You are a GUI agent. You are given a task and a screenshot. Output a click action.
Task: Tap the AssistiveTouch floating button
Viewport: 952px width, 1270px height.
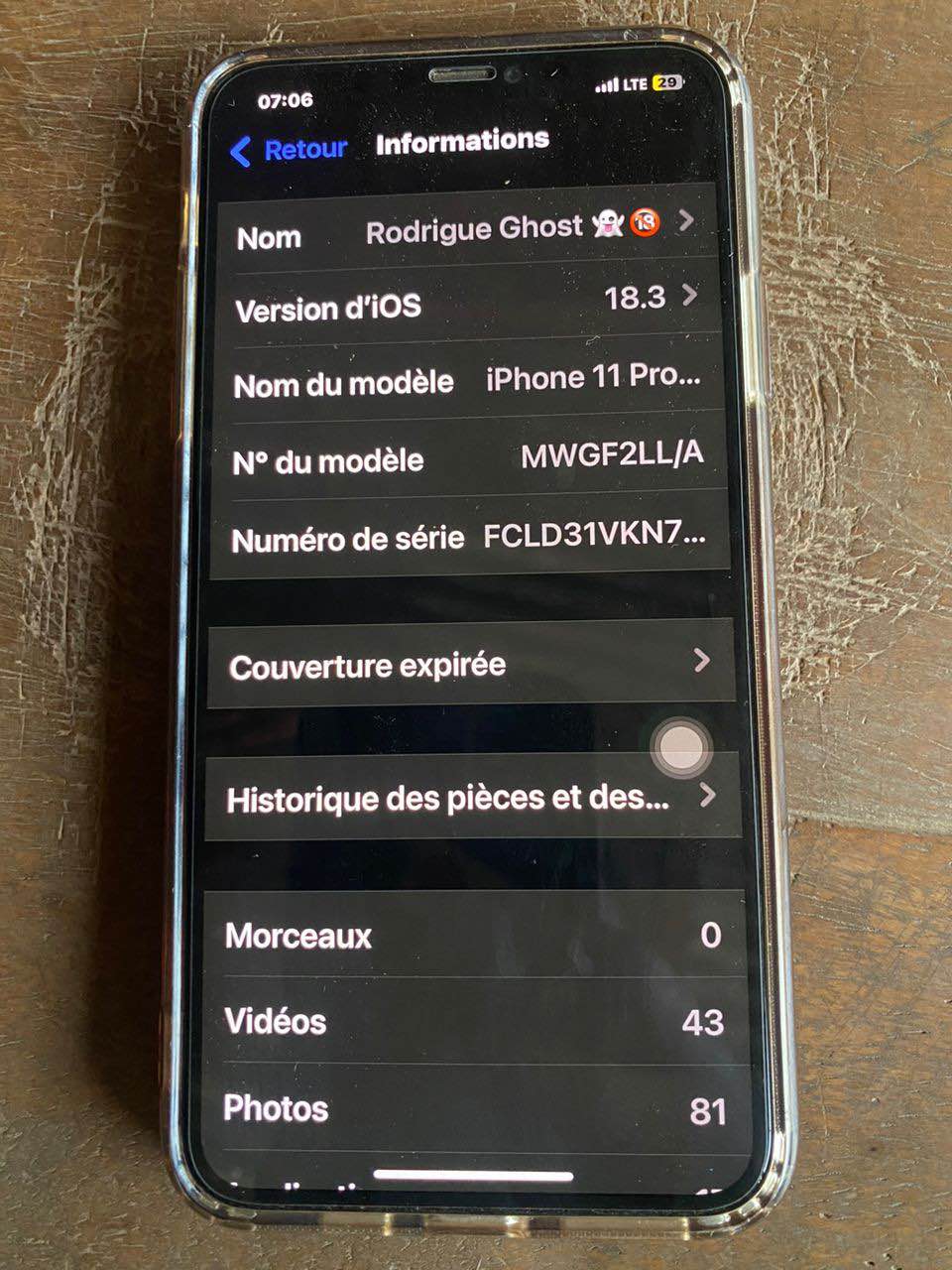tap(681, 747)
